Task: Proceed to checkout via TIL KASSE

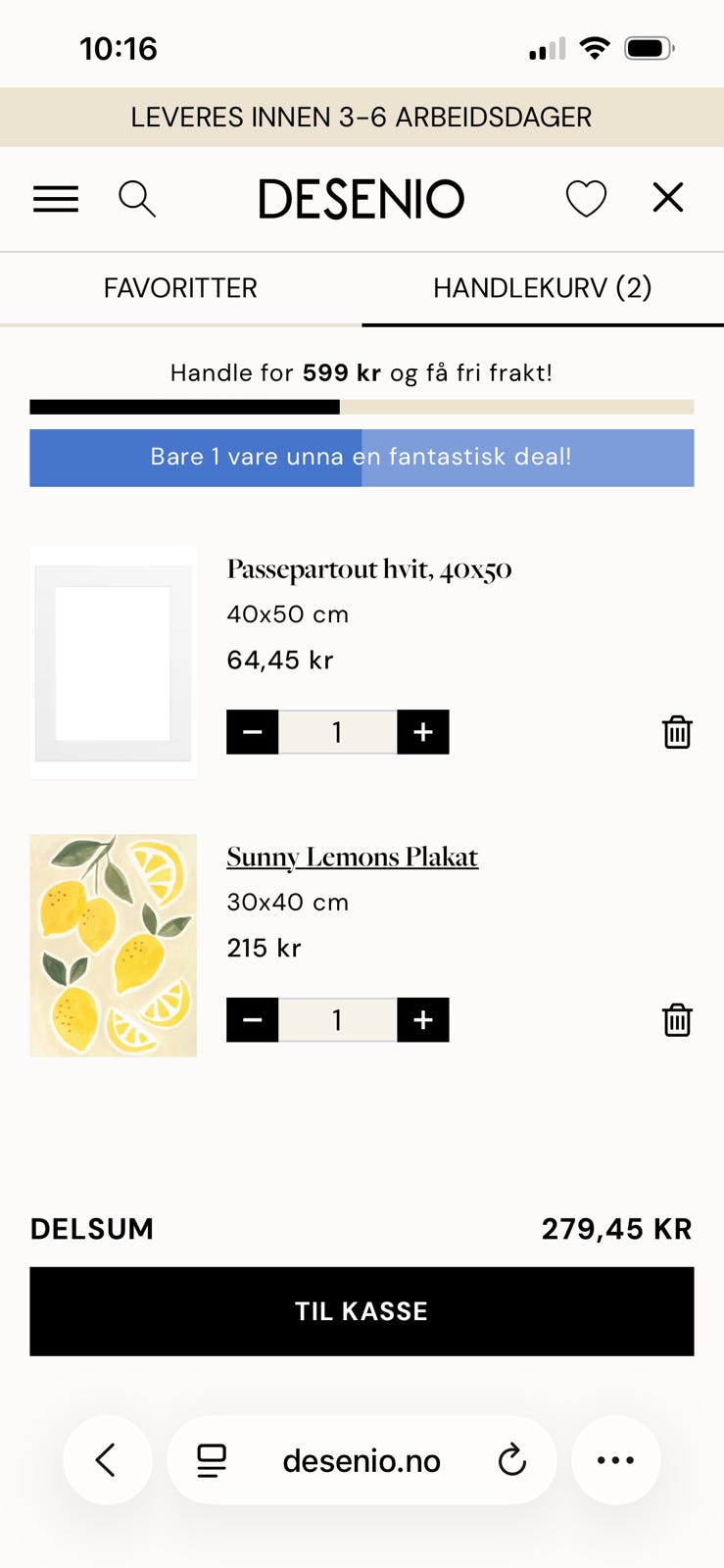Action: pos(361,1310)
